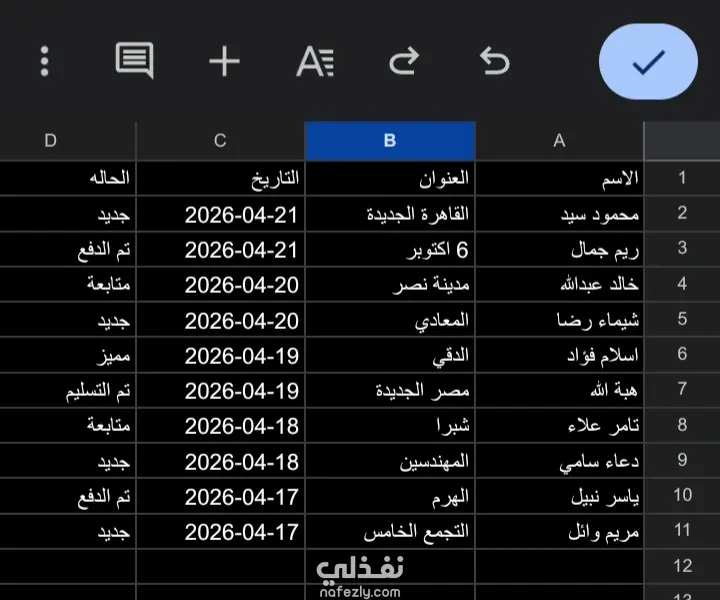Select column C header
720x600 pixels.
pos(220,141)
